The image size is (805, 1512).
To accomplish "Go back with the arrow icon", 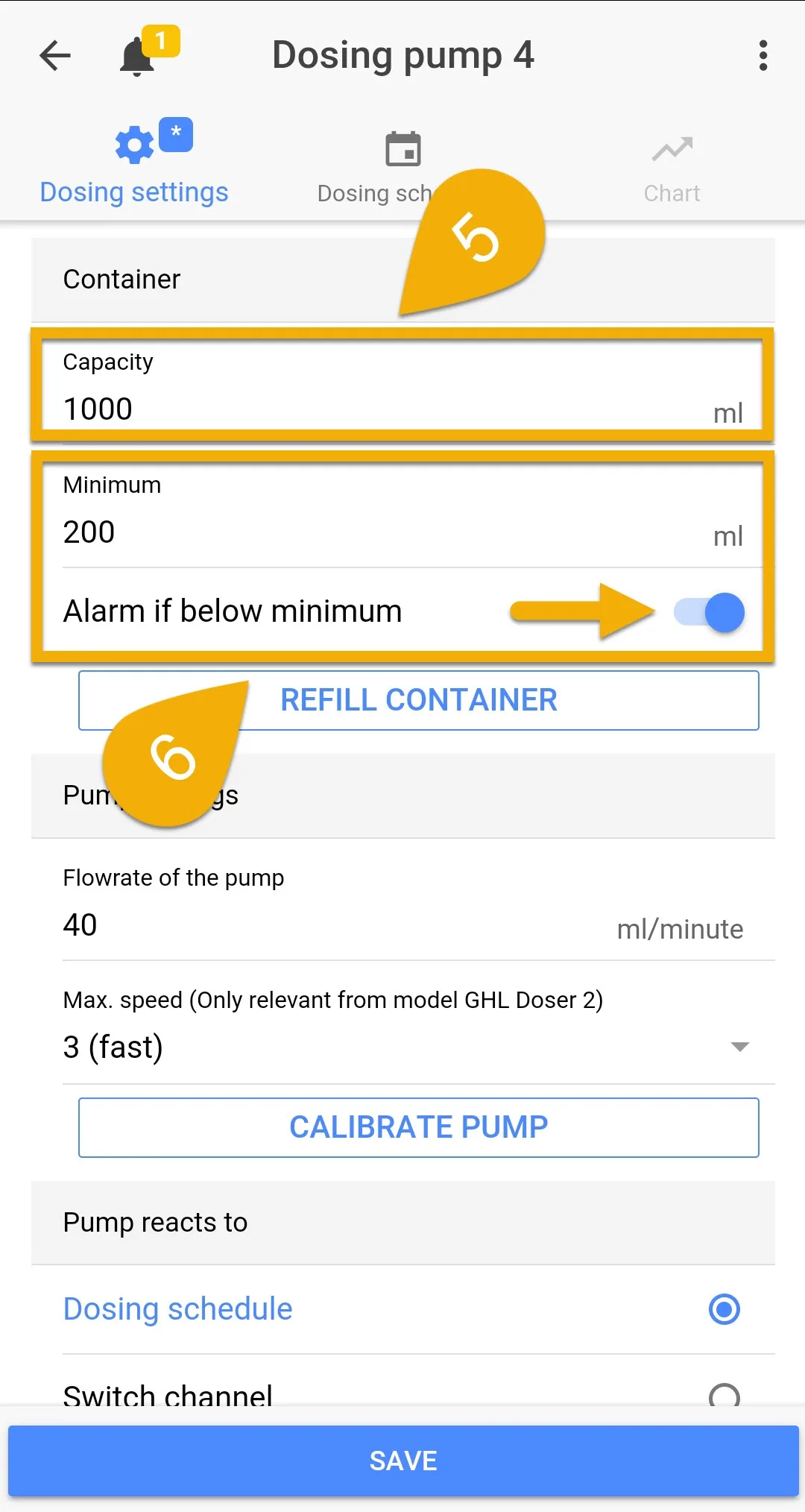I will tap(55, 55).
